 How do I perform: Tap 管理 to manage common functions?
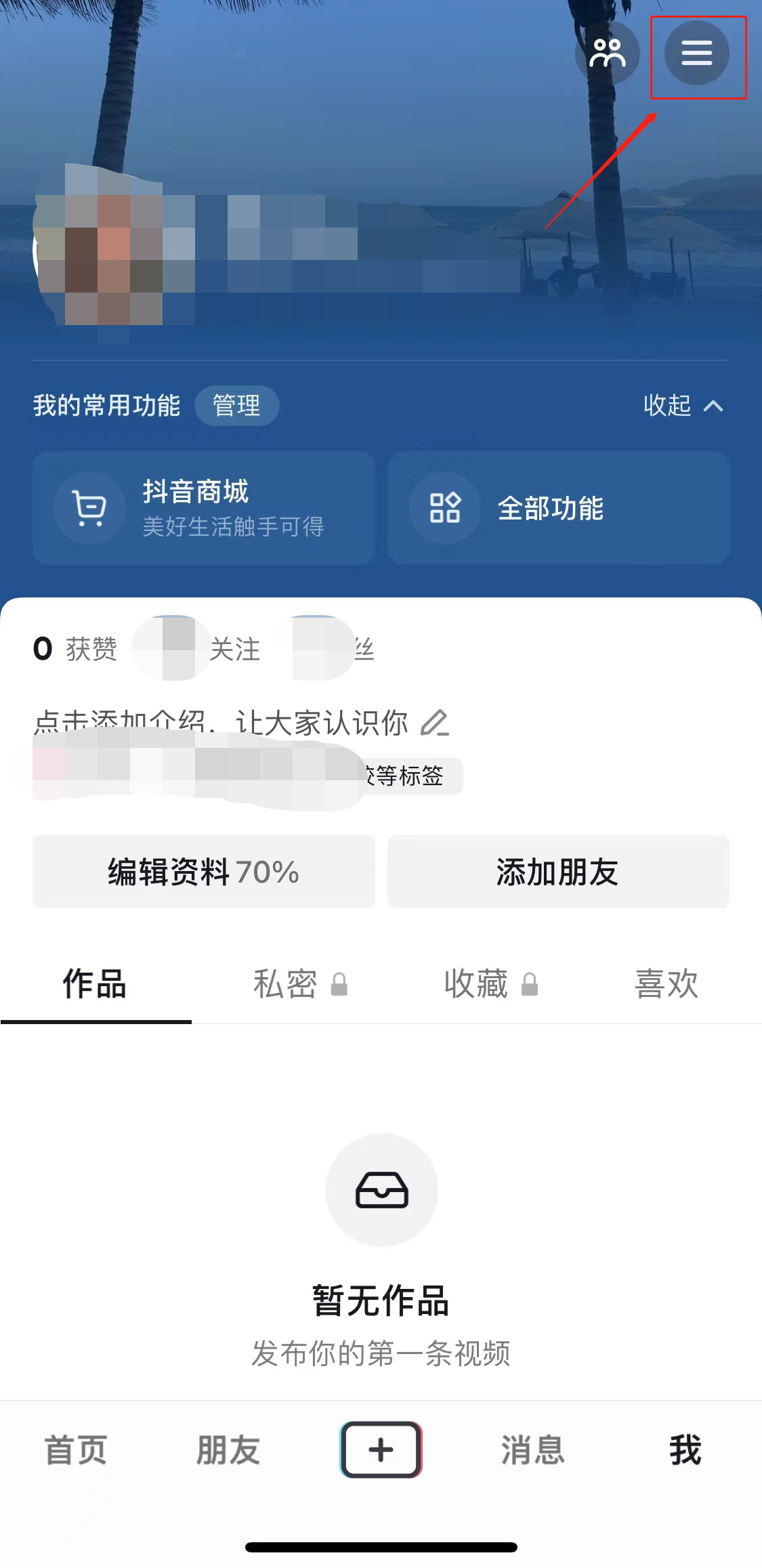236,406
